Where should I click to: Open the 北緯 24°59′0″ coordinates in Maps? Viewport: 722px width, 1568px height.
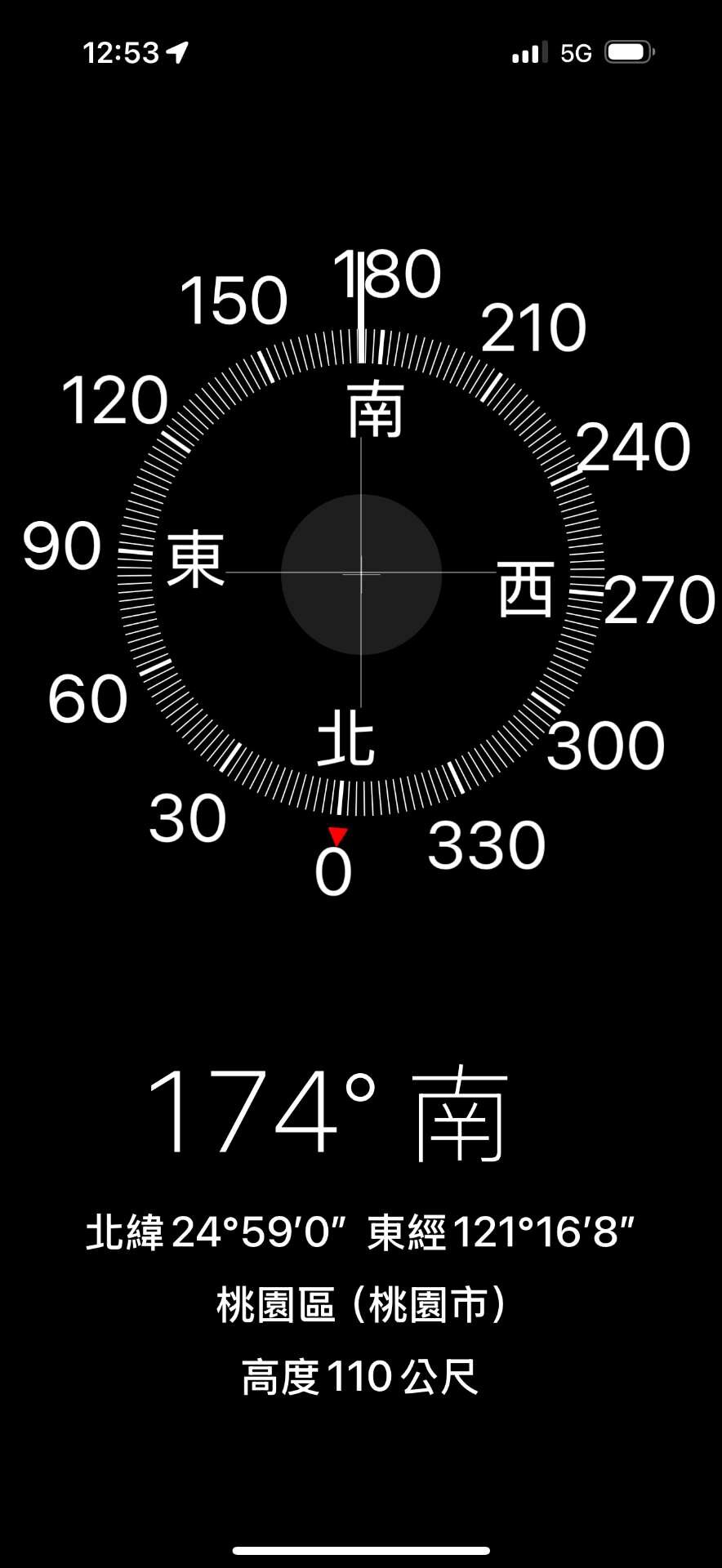pos(360,1232)
